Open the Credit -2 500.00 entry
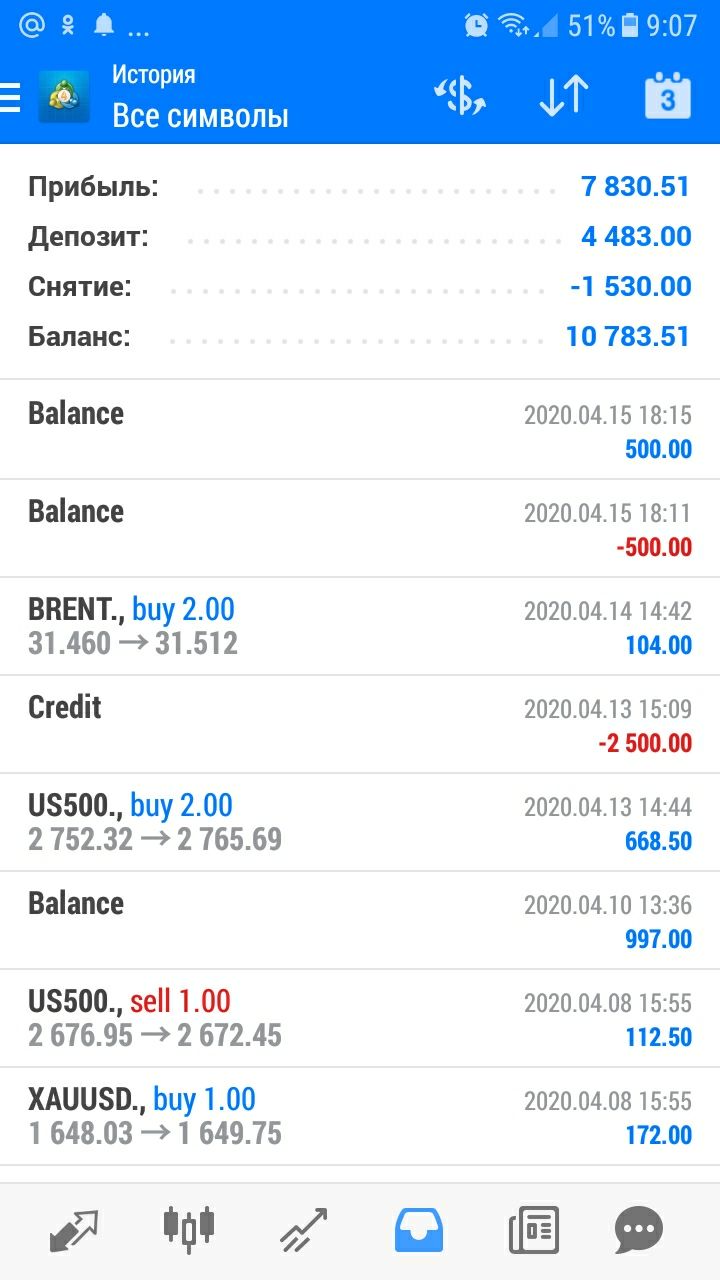 [x=360, y=724]
